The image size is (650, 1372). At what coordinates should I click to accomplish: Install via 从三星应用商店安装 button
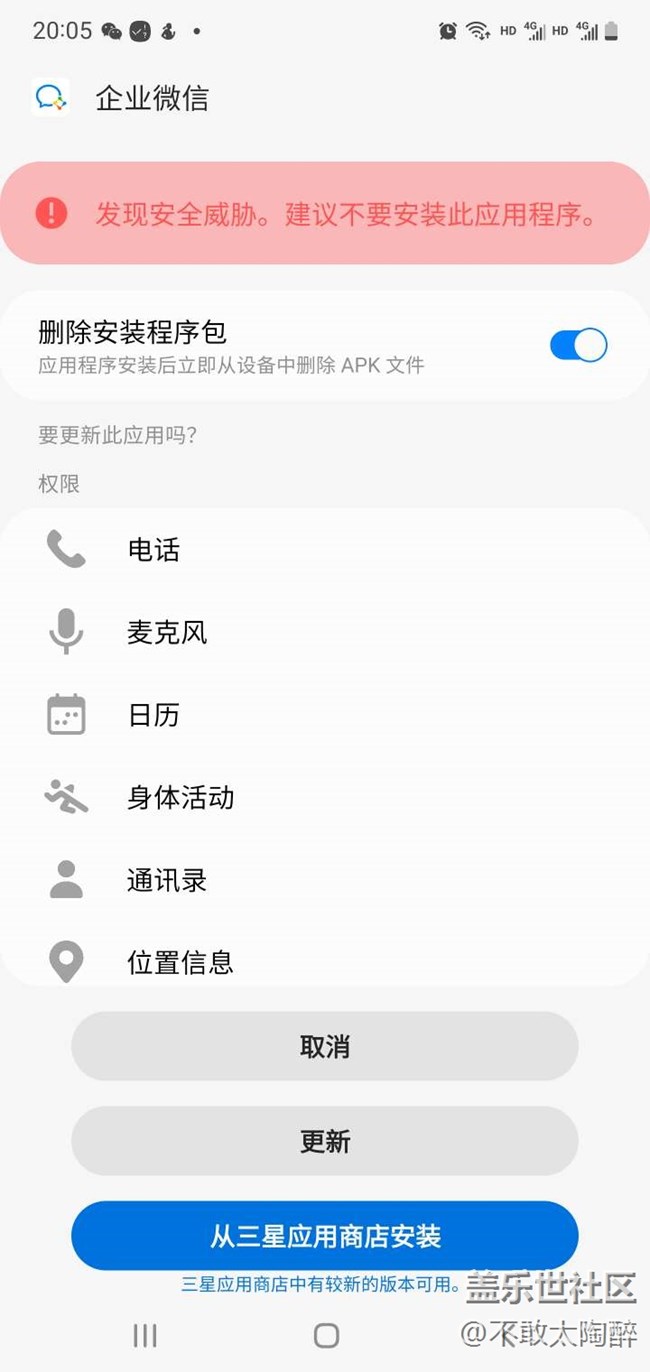pyautogui.click(x=324, y=1236)
